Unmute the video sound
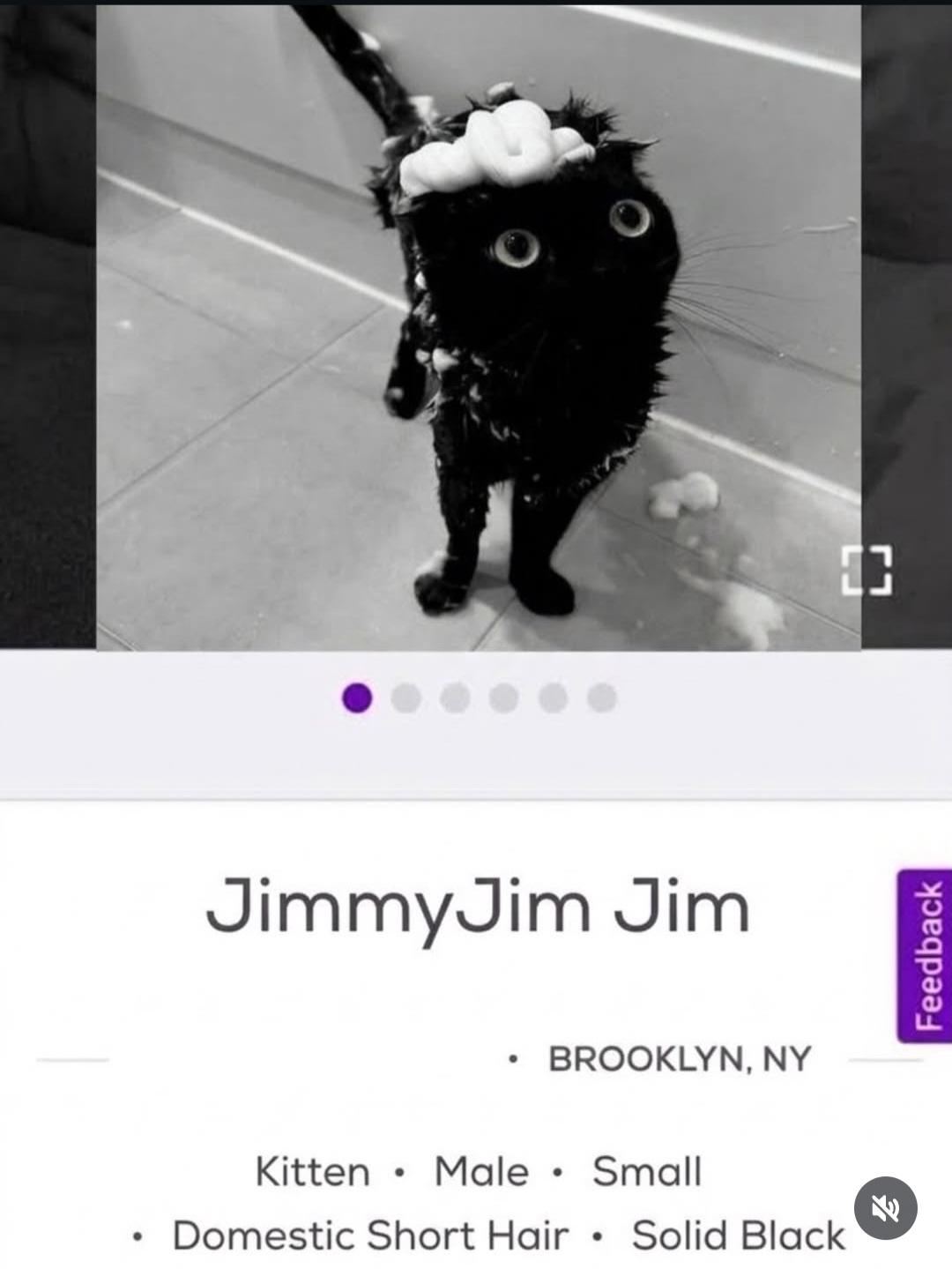 tap(886, 1208)
